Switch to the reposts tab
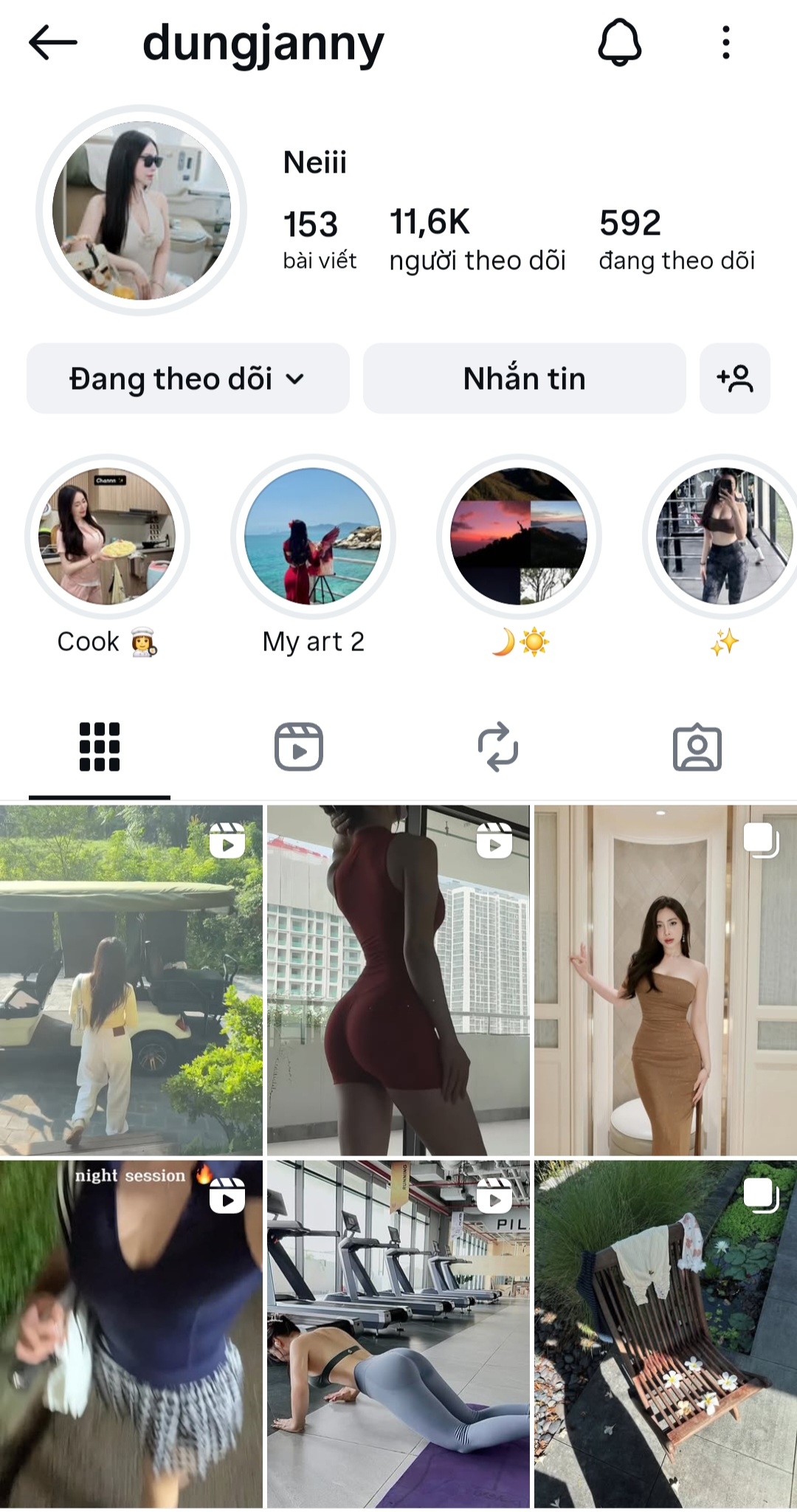The height and width of the screenshot is (1512, 797). click(498, 747)
